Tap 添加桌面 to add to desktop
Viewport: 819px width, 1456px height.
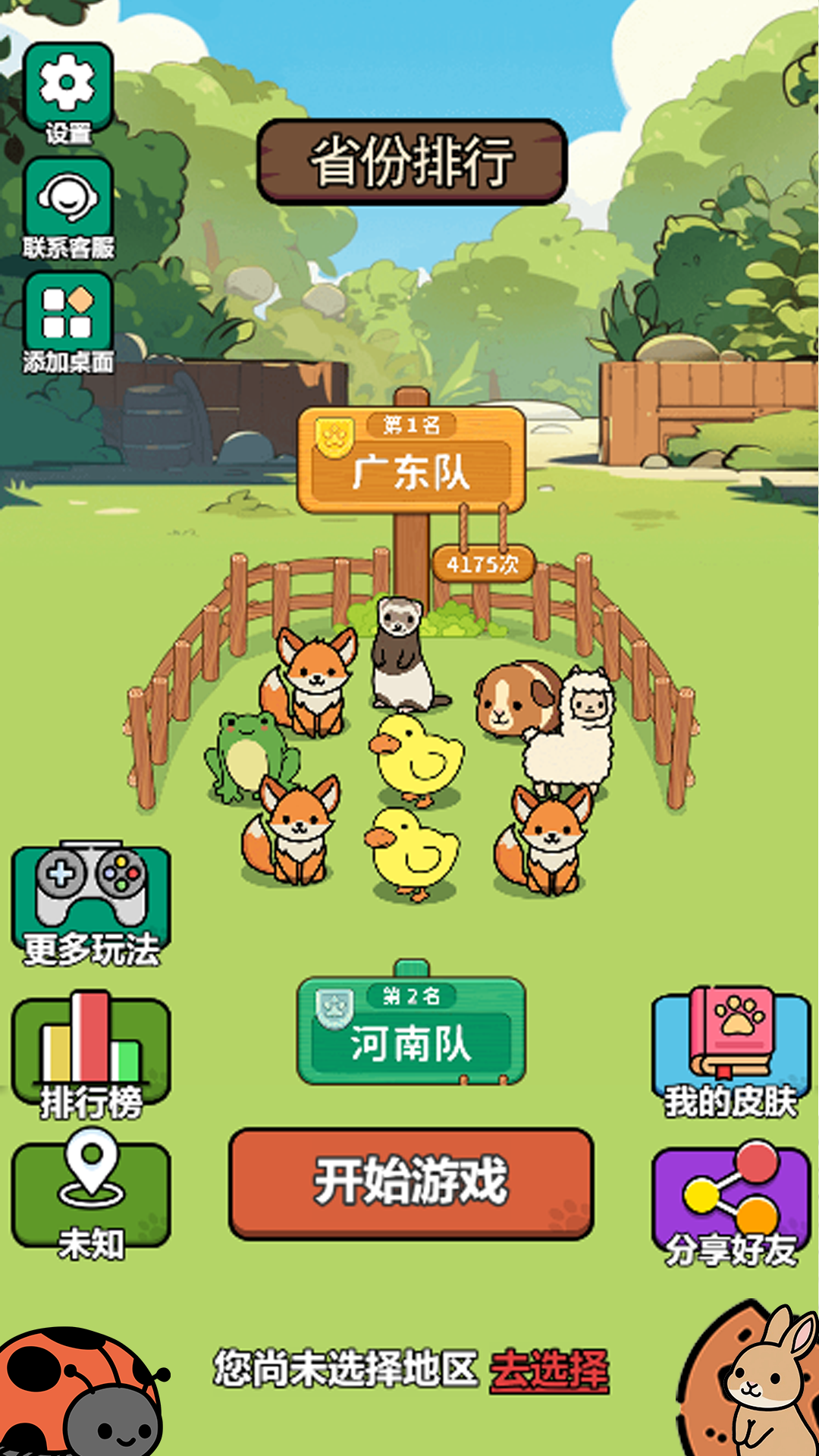coord(68,322)
